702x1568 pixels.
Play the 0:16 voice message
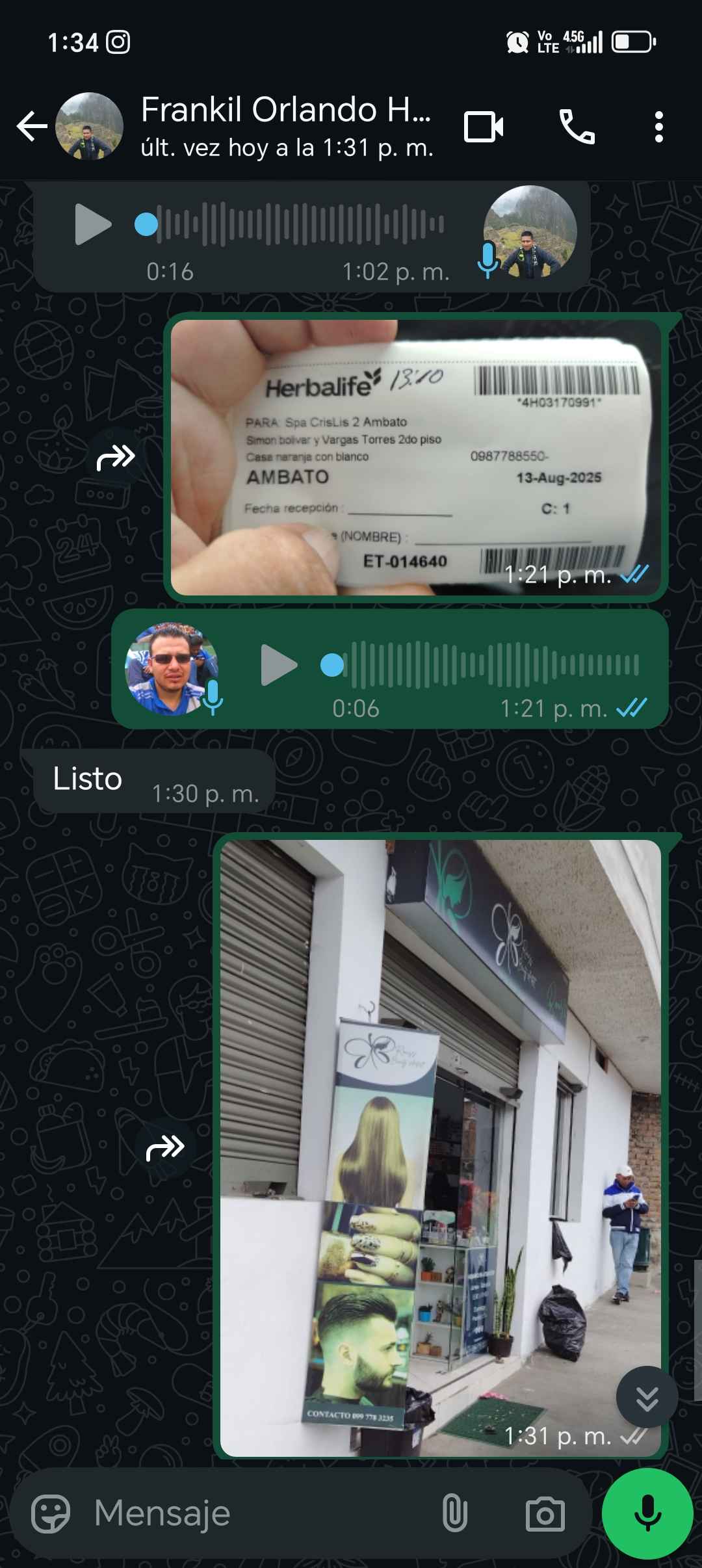tap(92, 224)
